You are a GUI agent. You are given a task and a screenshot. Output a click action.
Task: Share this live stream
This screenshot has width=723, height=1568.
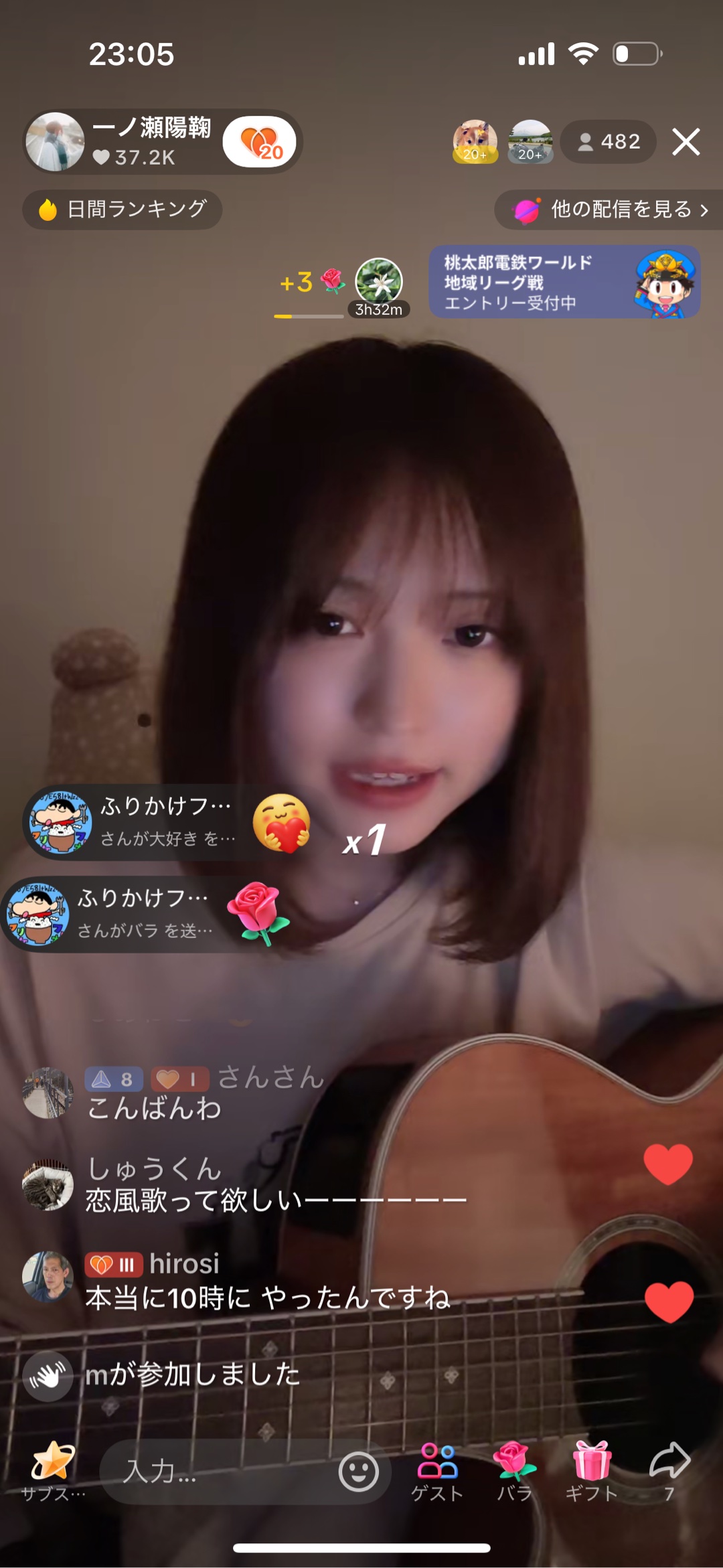point(669,1470)
